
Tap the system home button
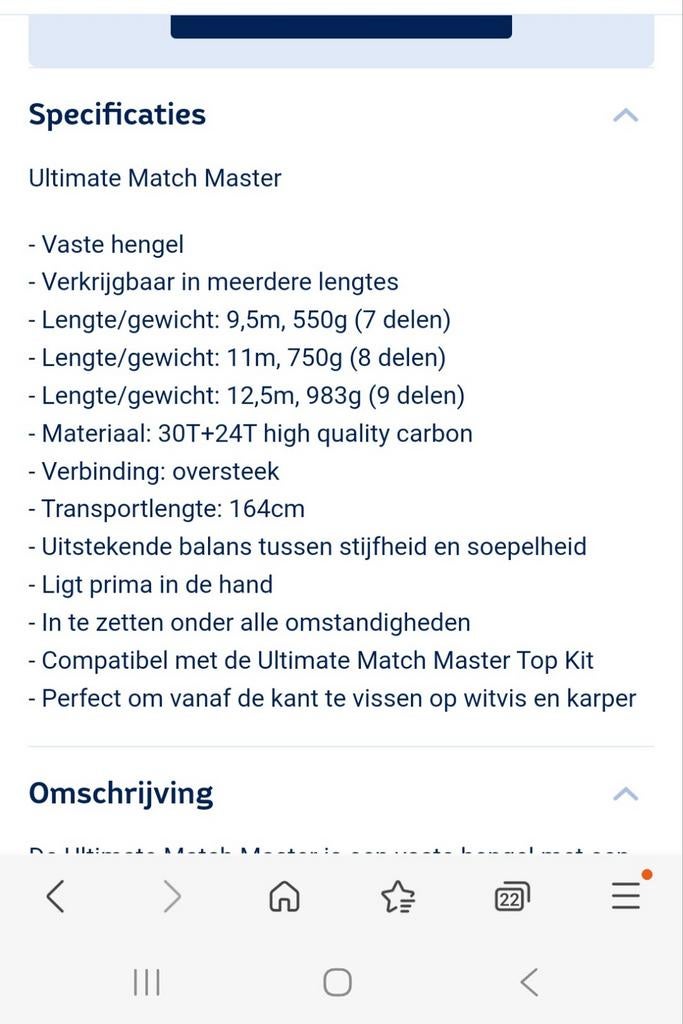[338, 982]
